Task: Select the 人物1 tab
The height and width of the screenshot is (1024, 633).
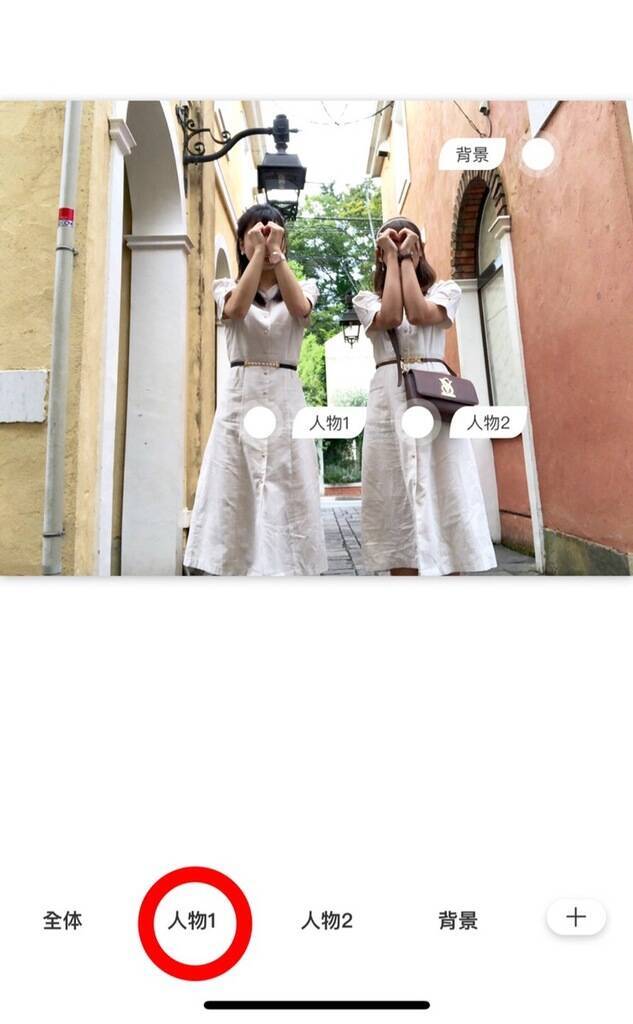Action: coord(192,920)
